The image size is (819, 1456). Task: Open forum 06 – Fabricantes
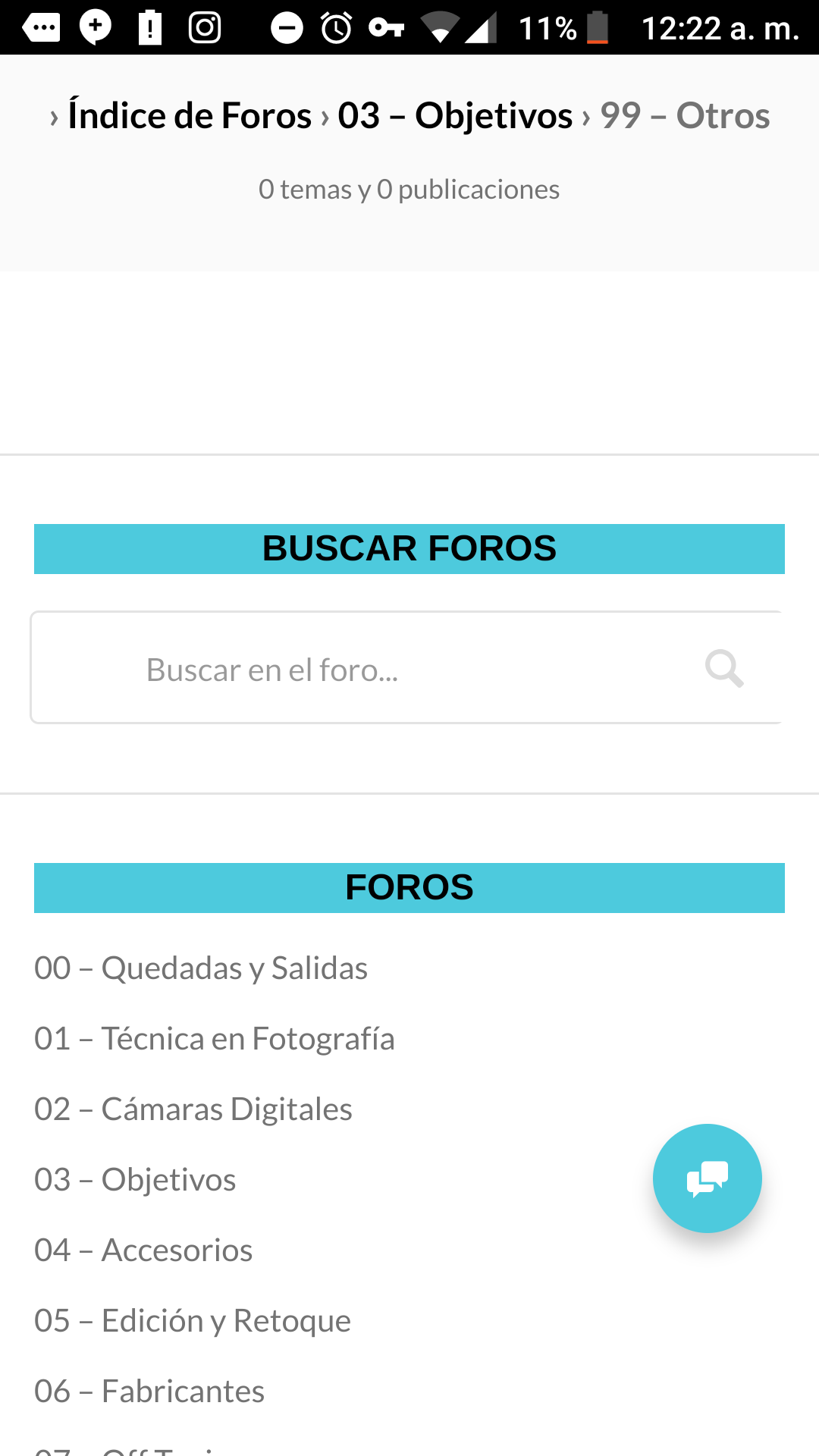click(x=149, y=1392)
